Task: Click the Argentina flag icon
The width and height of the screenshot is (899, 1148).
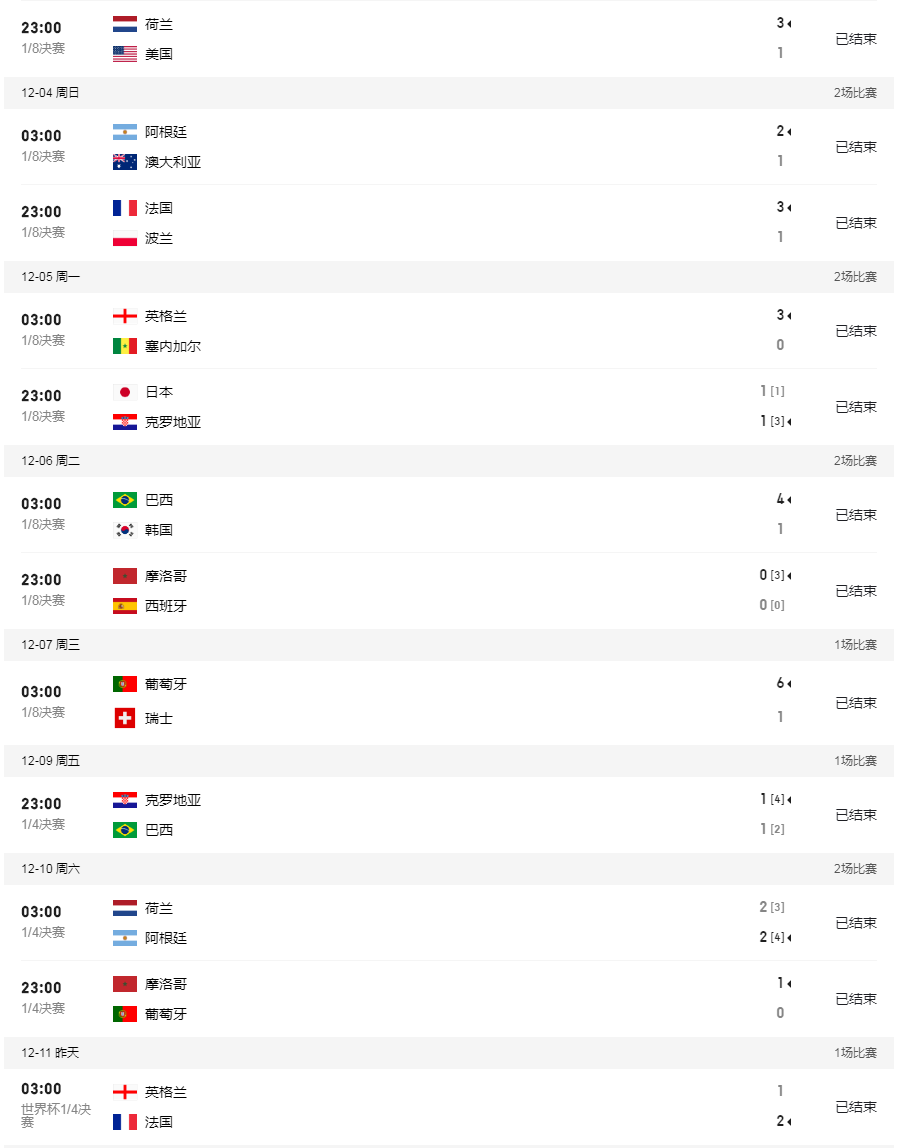Action: (123, 131)
